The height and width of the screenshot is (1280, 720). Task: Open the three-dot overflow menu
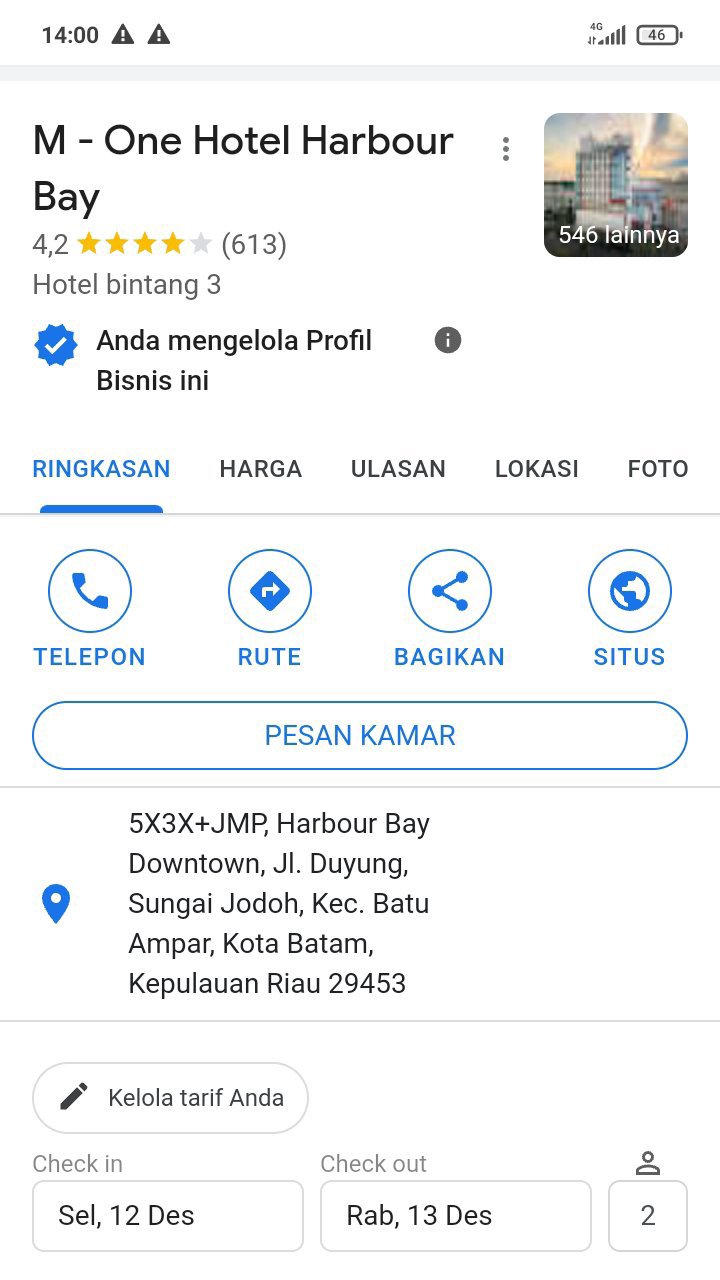click(506, 149)
